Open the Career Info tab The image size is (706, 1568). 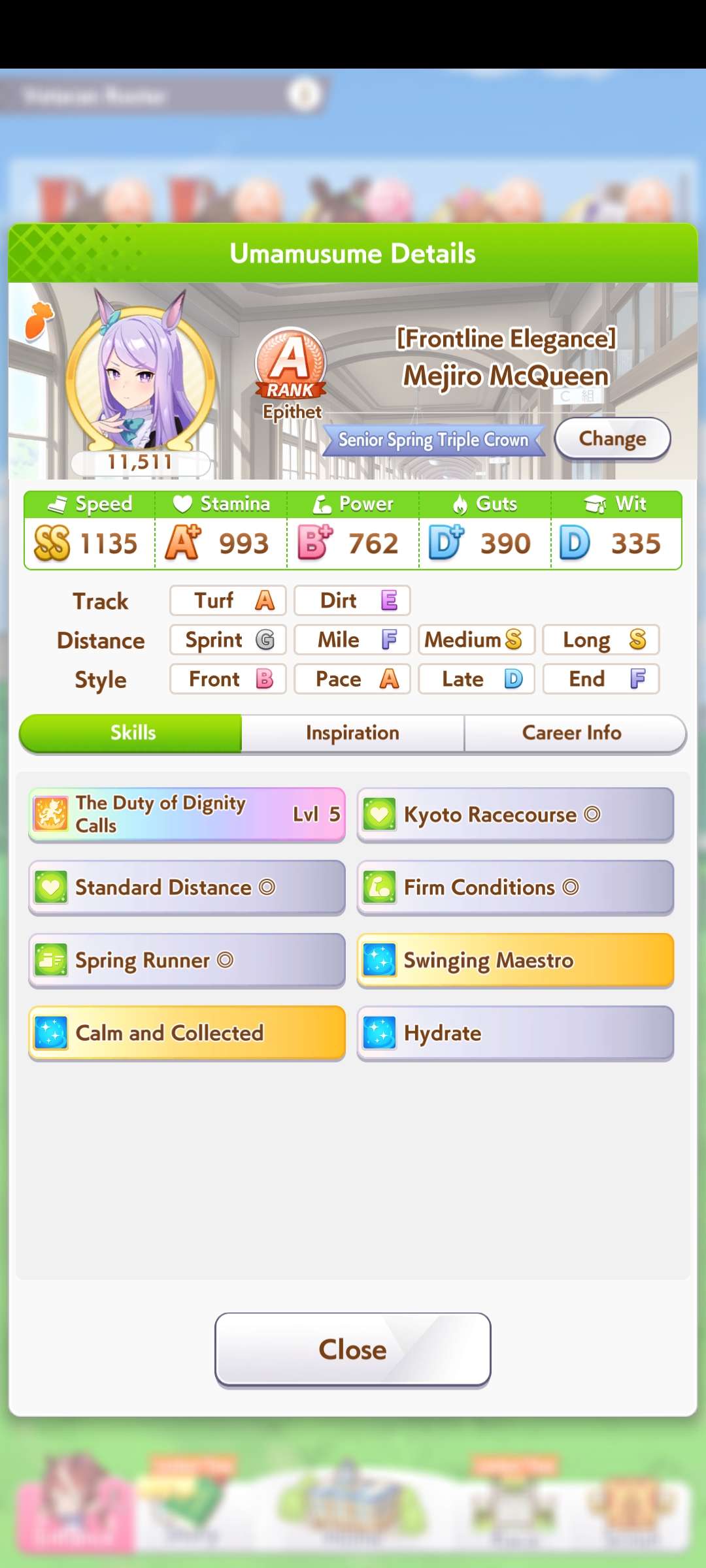[x=572, y=733]
